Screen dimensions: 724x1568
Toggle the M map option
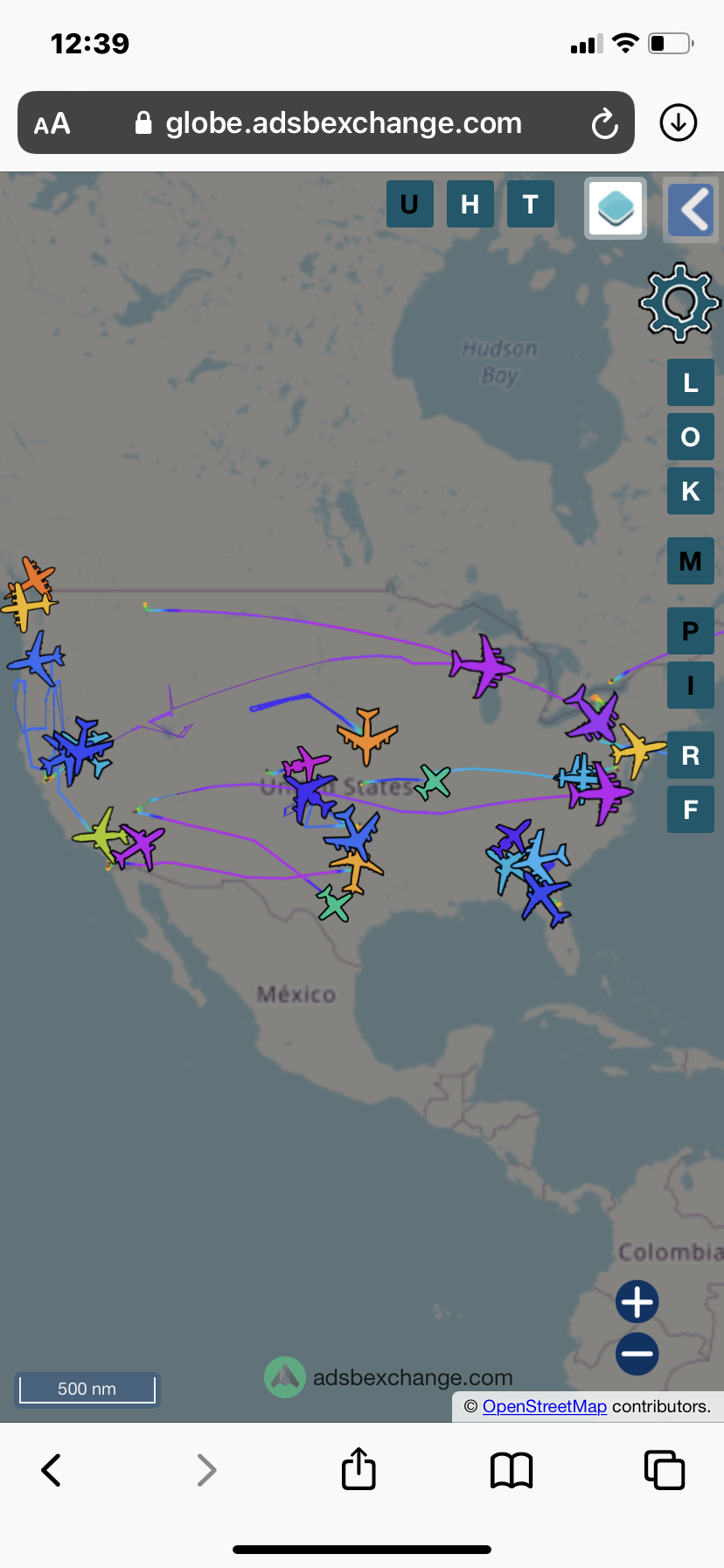(691, 561)
